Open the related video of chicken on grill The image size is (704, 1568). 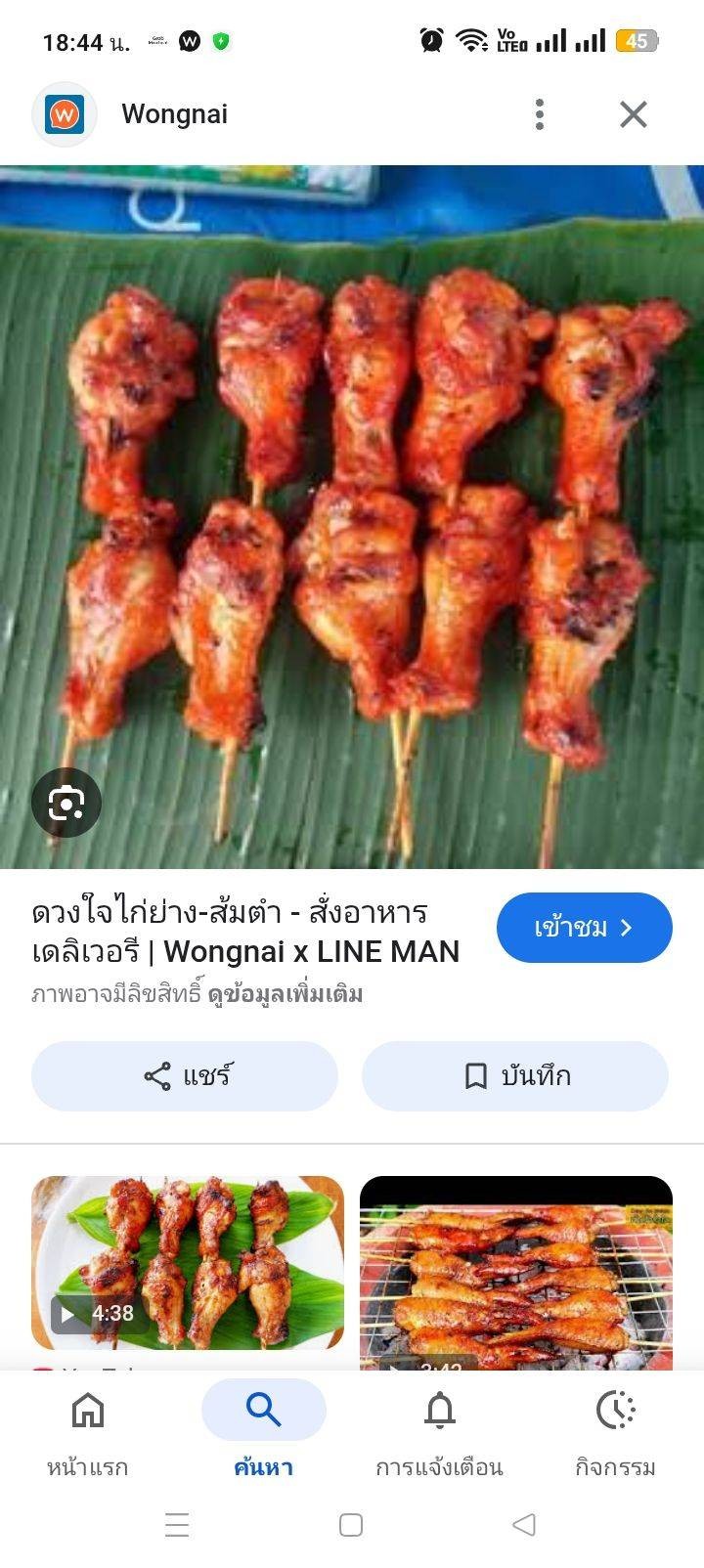click(516, 1271)
